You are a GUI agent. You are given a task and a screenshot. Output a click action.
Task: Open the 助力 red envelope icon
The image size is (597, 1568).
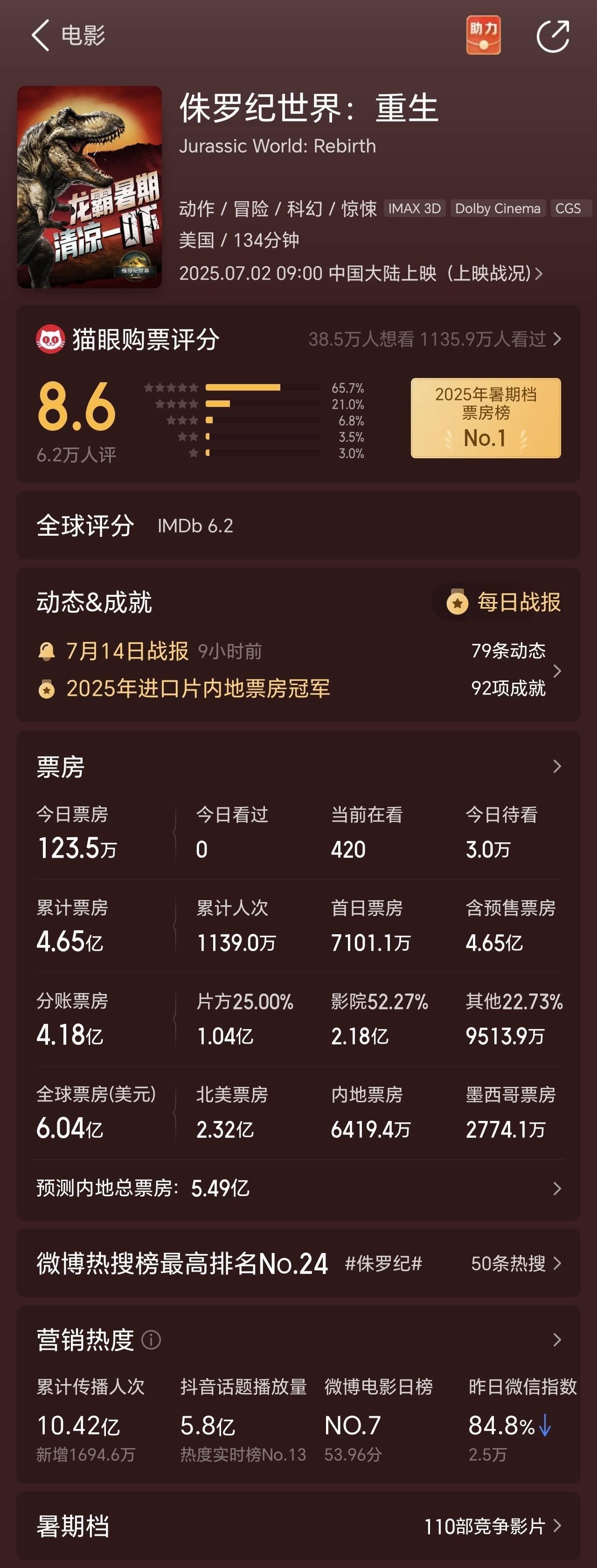click(x=483, y=35)
